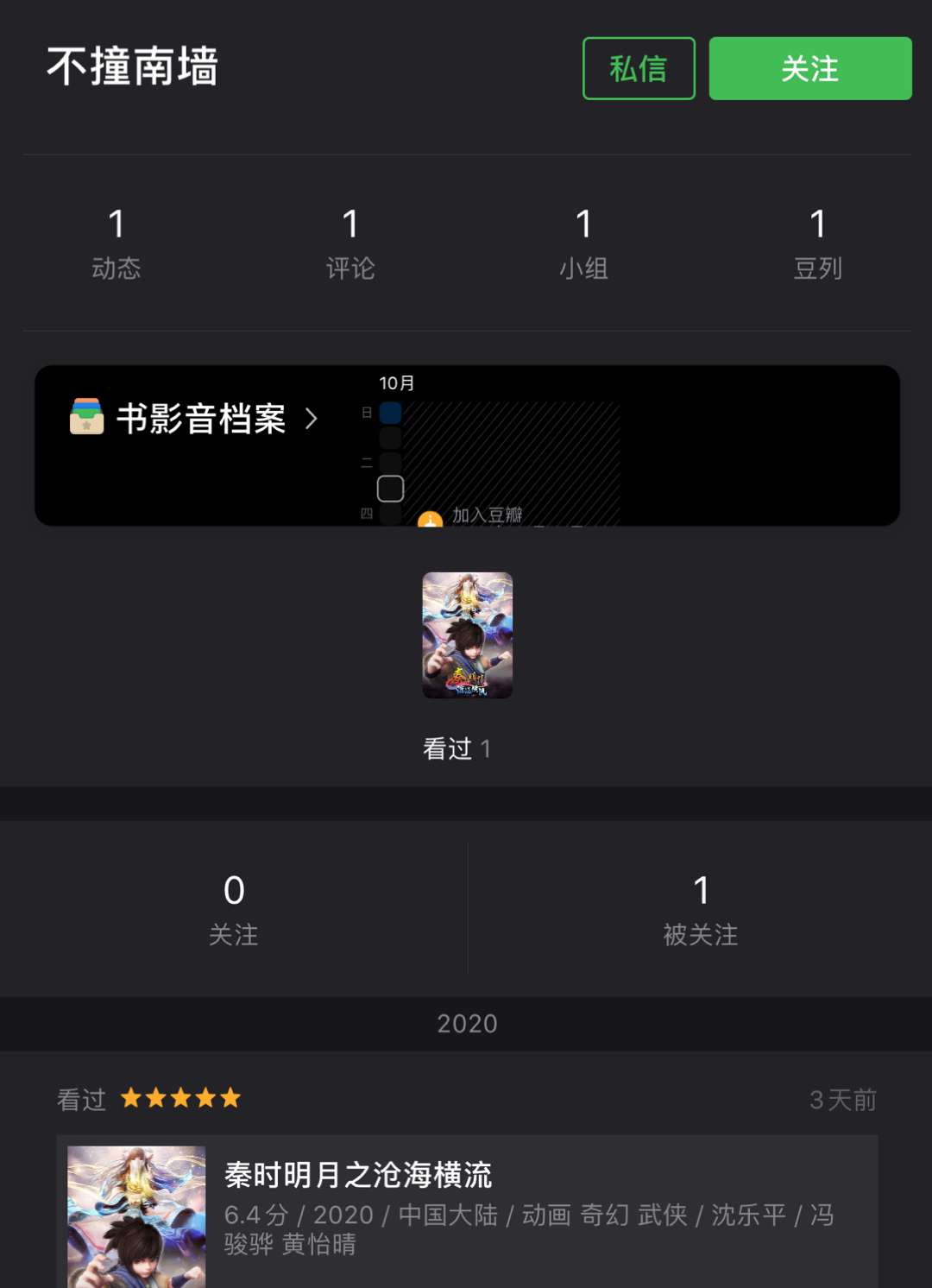932x1288 pixels.
Task: View the 0 关注 following list
Action: 234,909
